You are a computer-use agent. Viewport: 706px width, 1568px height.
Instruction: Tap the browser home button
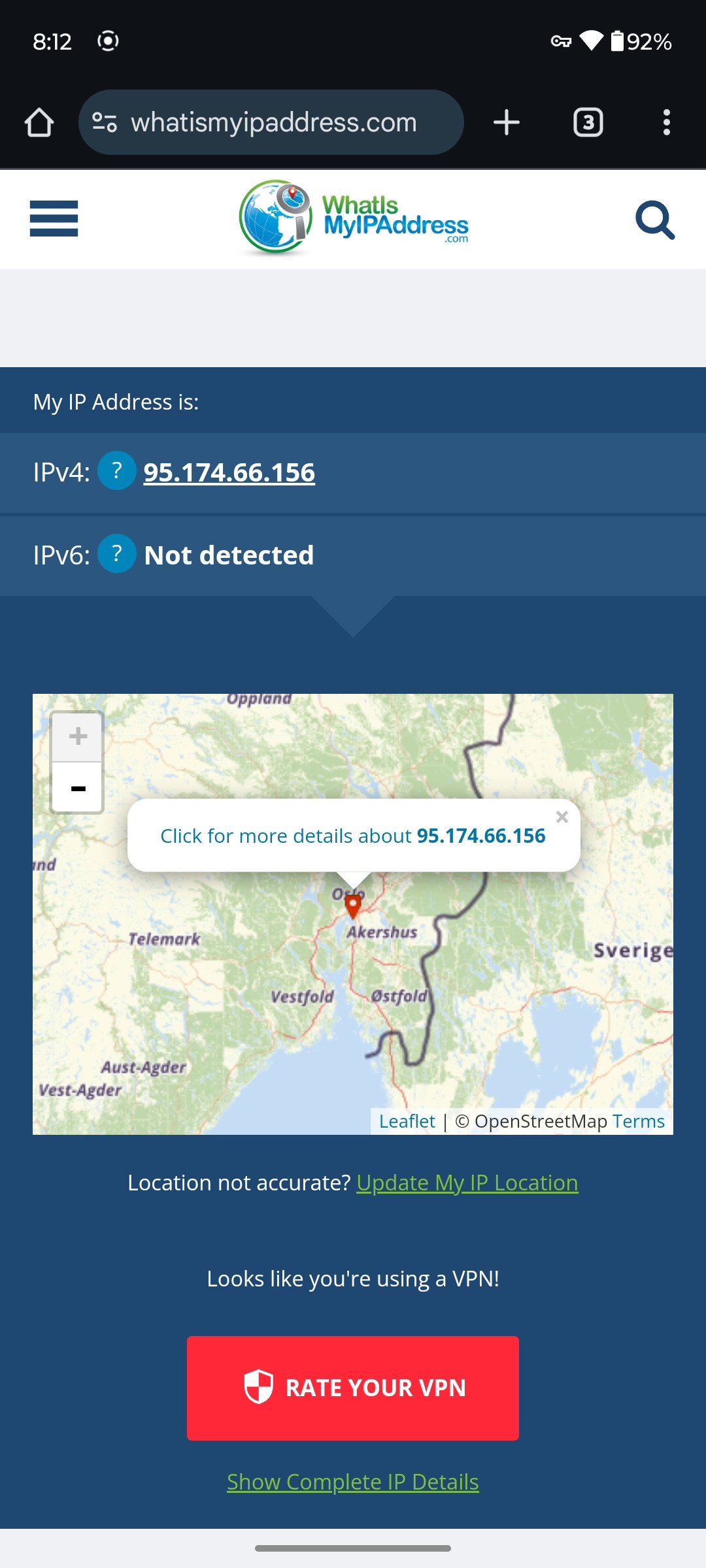click(x=39, y=122)
